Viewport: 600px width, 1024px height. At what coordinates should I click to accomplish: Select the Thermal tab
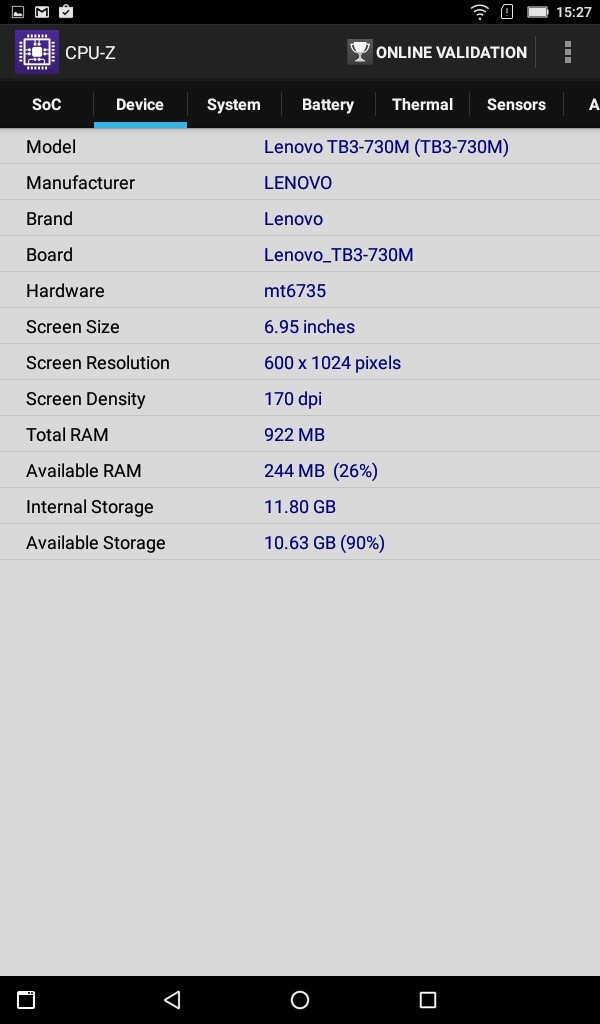click(x=422, y=104)
